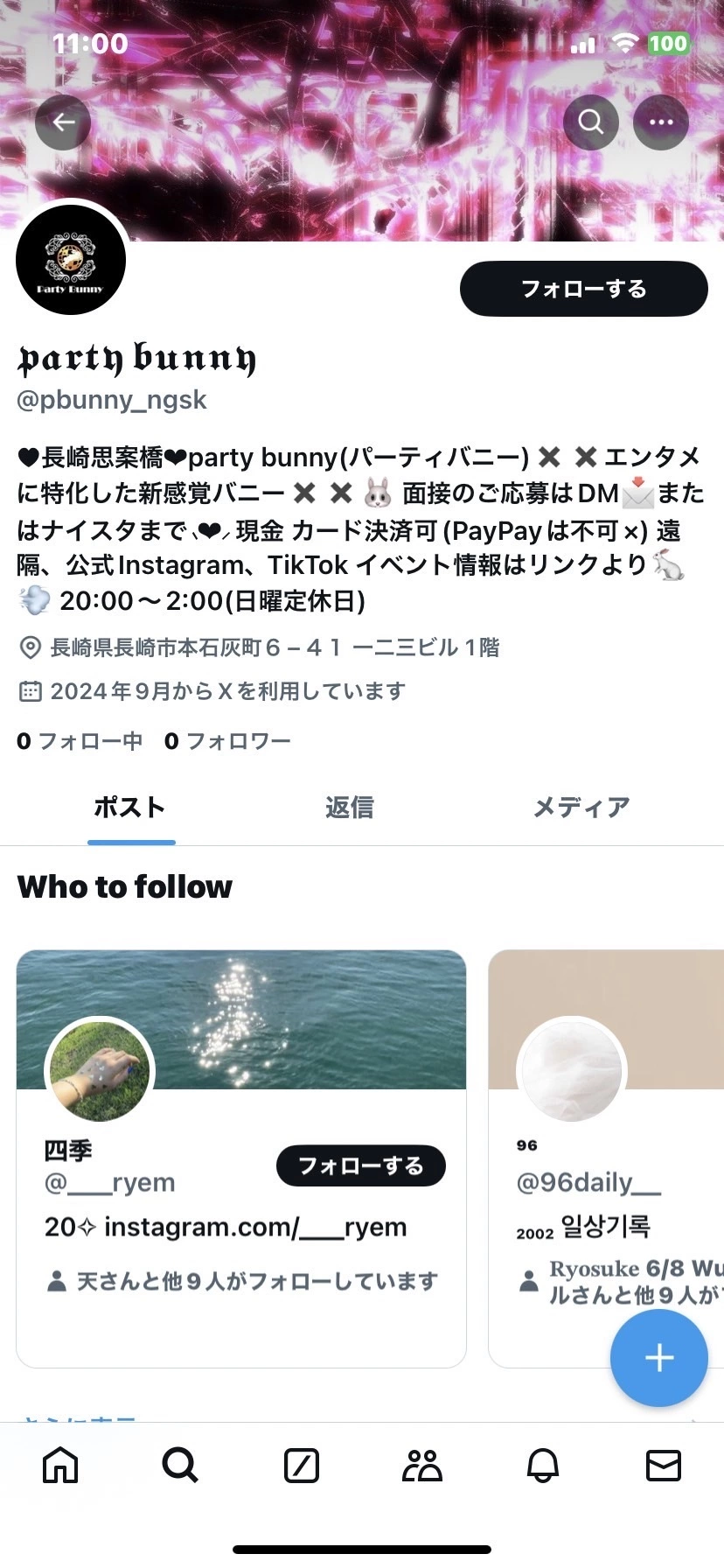Open the three-dot overflow menu

(x=661, y=122)
